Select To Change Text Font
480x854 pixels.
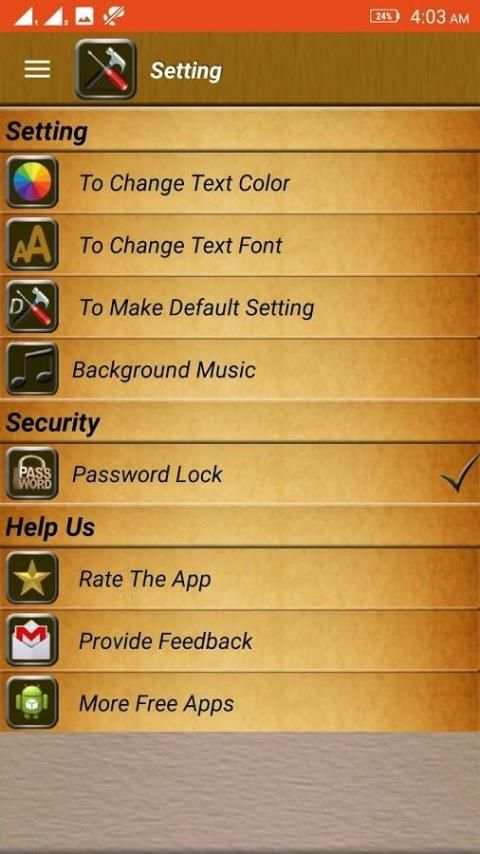[x=240, y=245]
